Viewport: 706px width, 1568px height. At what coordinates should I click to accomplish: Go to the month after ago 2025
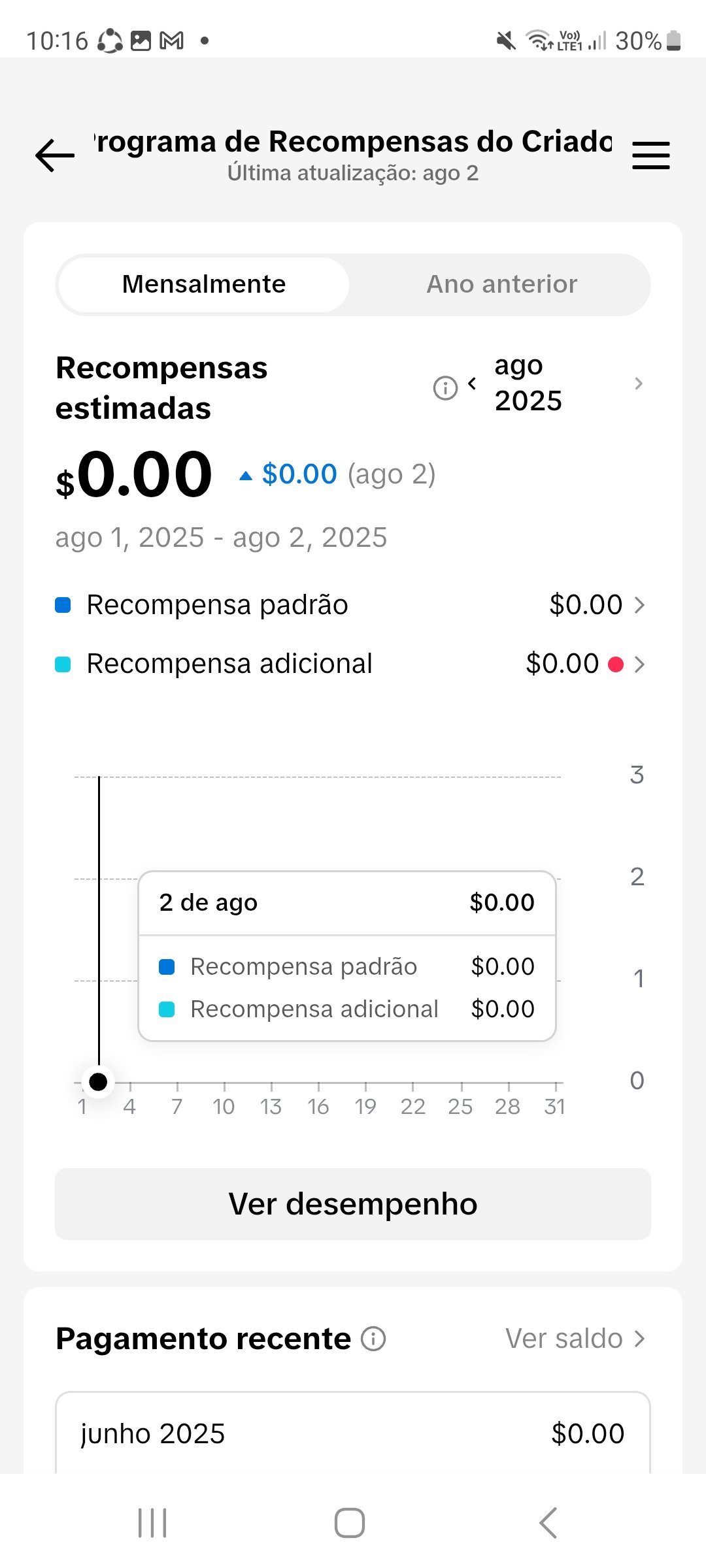[639, 384]
